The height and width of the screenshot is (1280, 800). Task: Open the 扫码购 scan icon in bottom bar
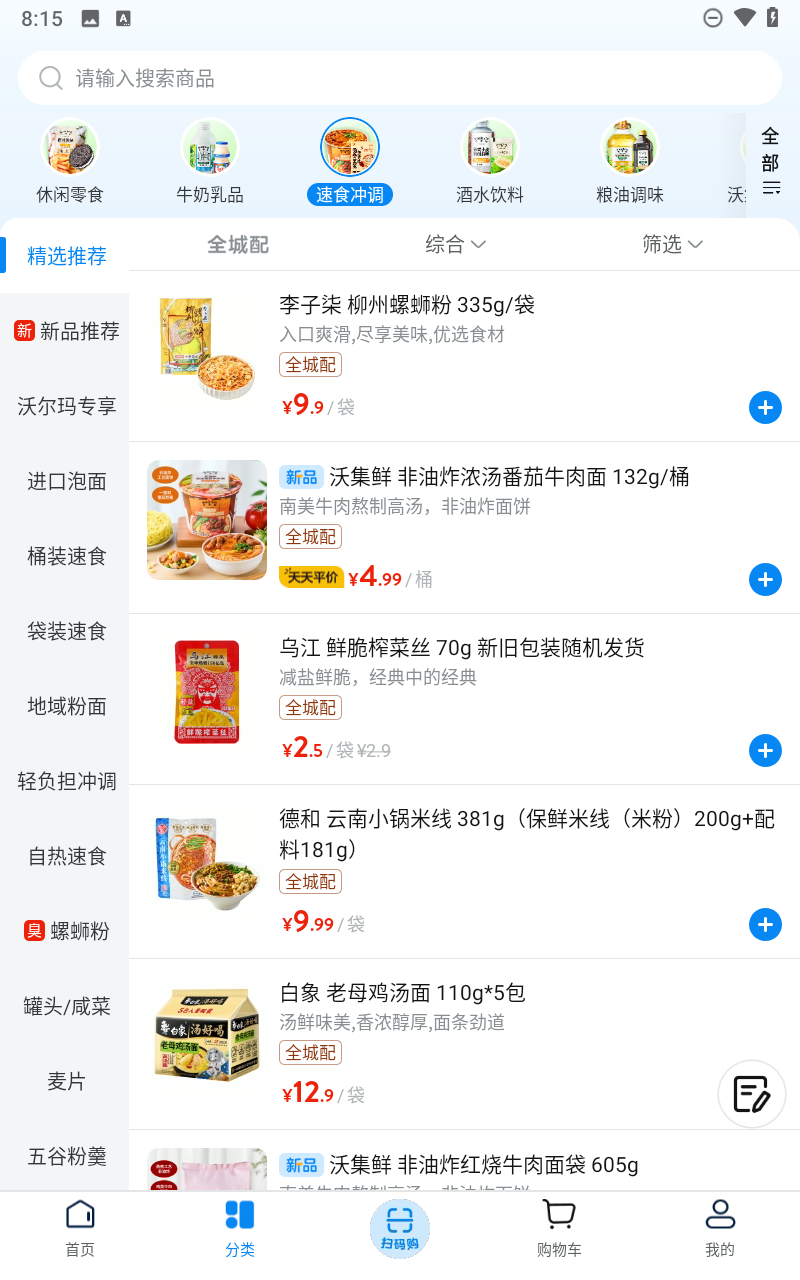point(400,1227)
